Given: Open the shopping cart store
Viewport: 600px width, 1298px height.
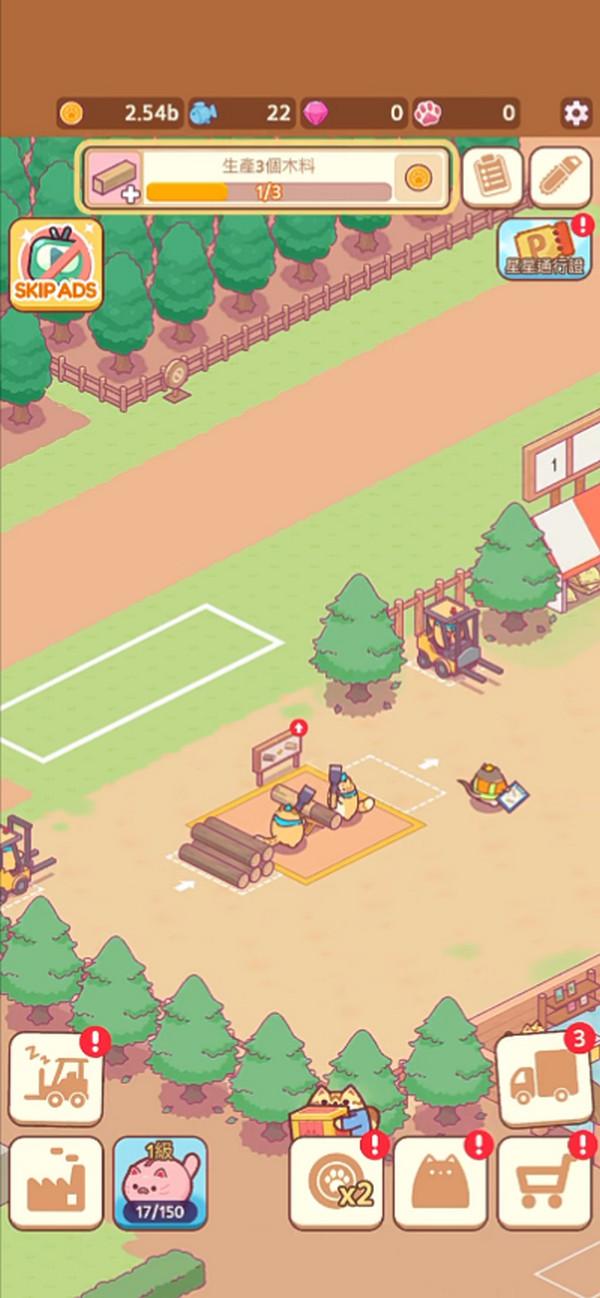Looking at the screenshot, I should pos(545,1183).
